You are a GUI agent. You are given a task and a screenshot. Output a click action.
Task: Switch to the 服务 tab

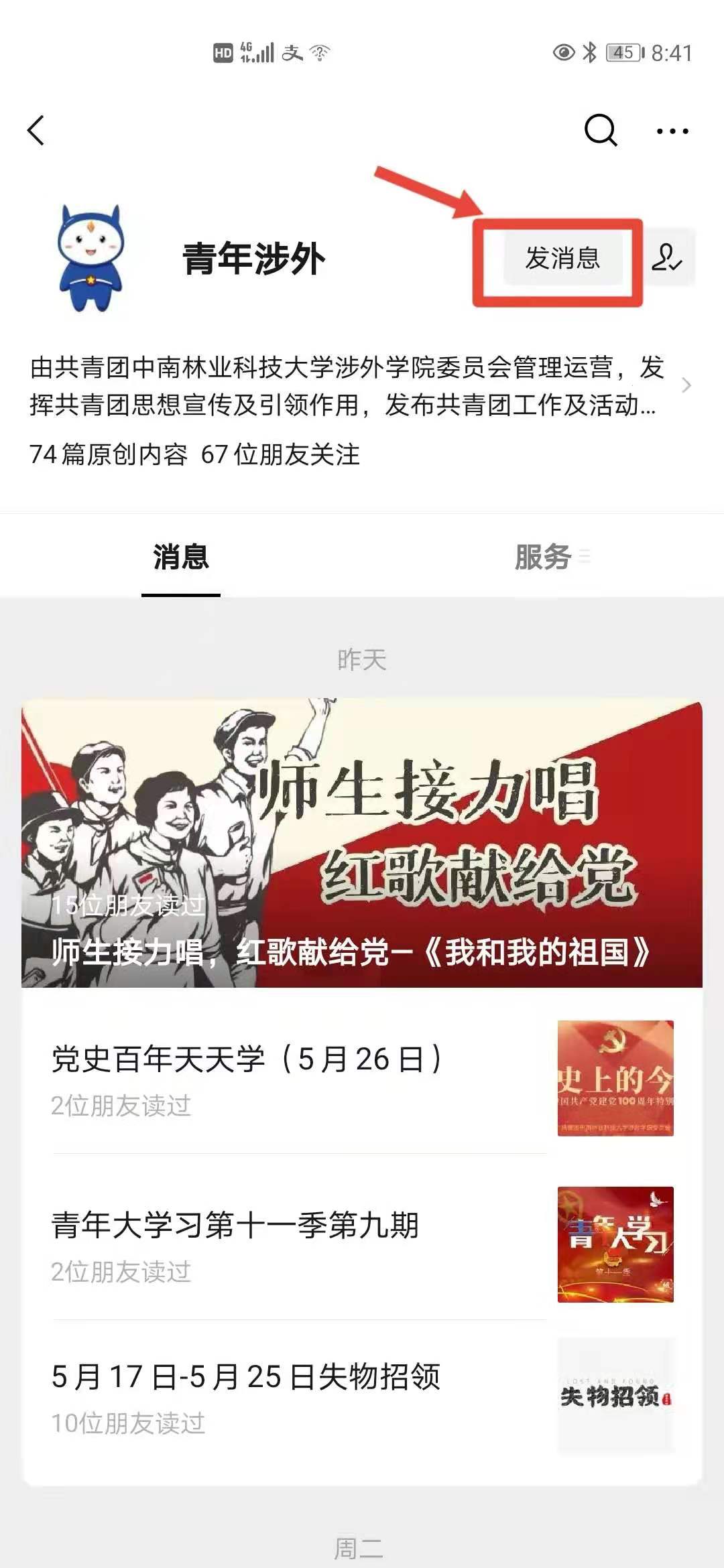point(543,558)
